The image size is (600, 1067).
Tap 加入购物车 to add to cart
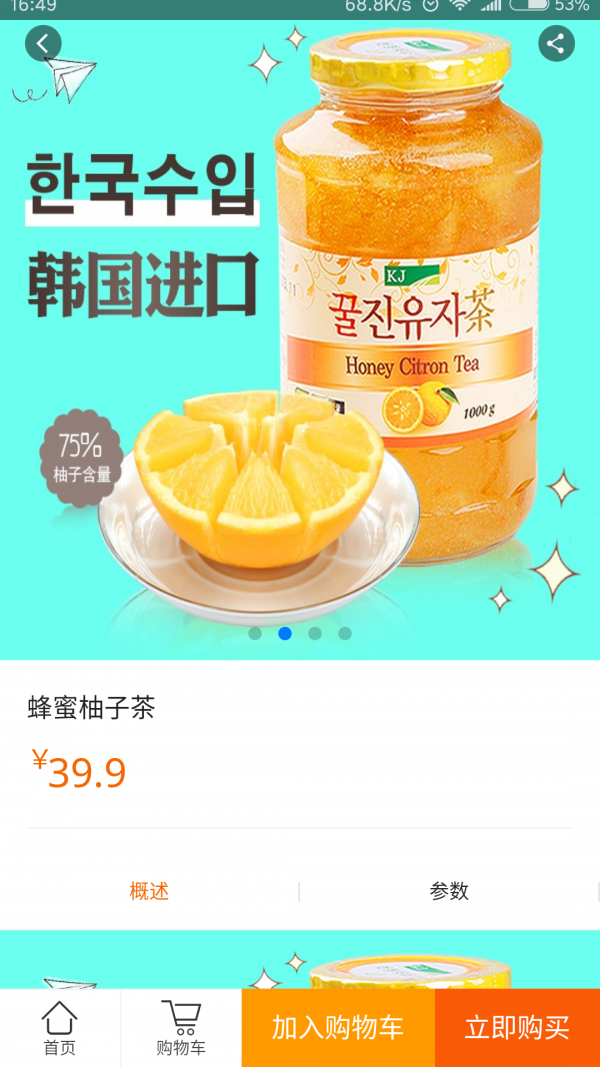(338, 1028)
